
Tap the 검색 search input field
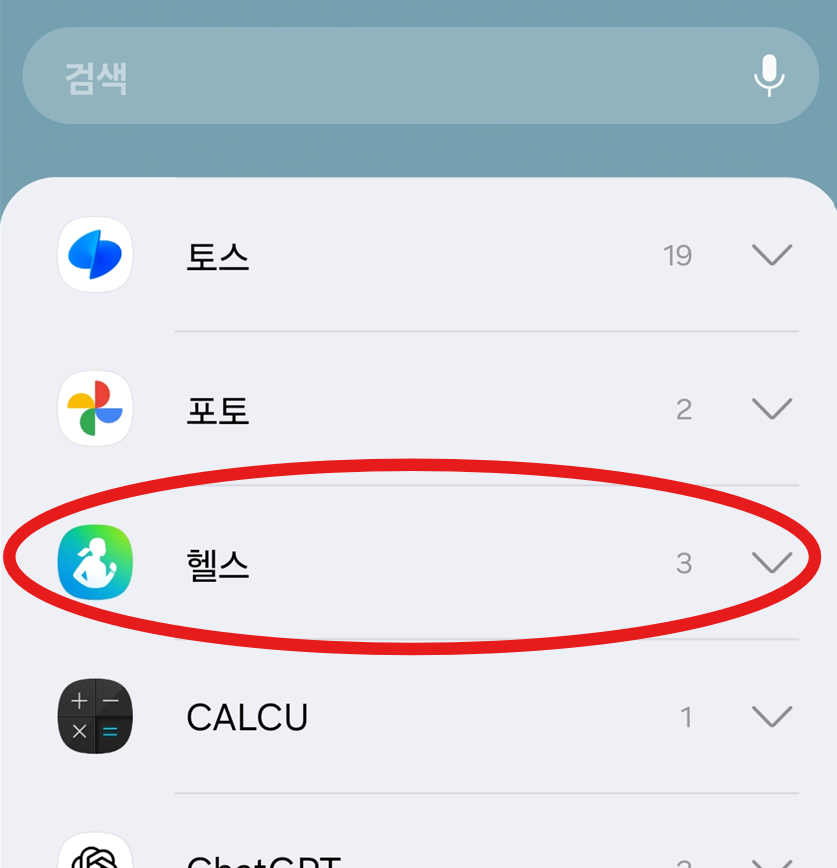point(300,75)
